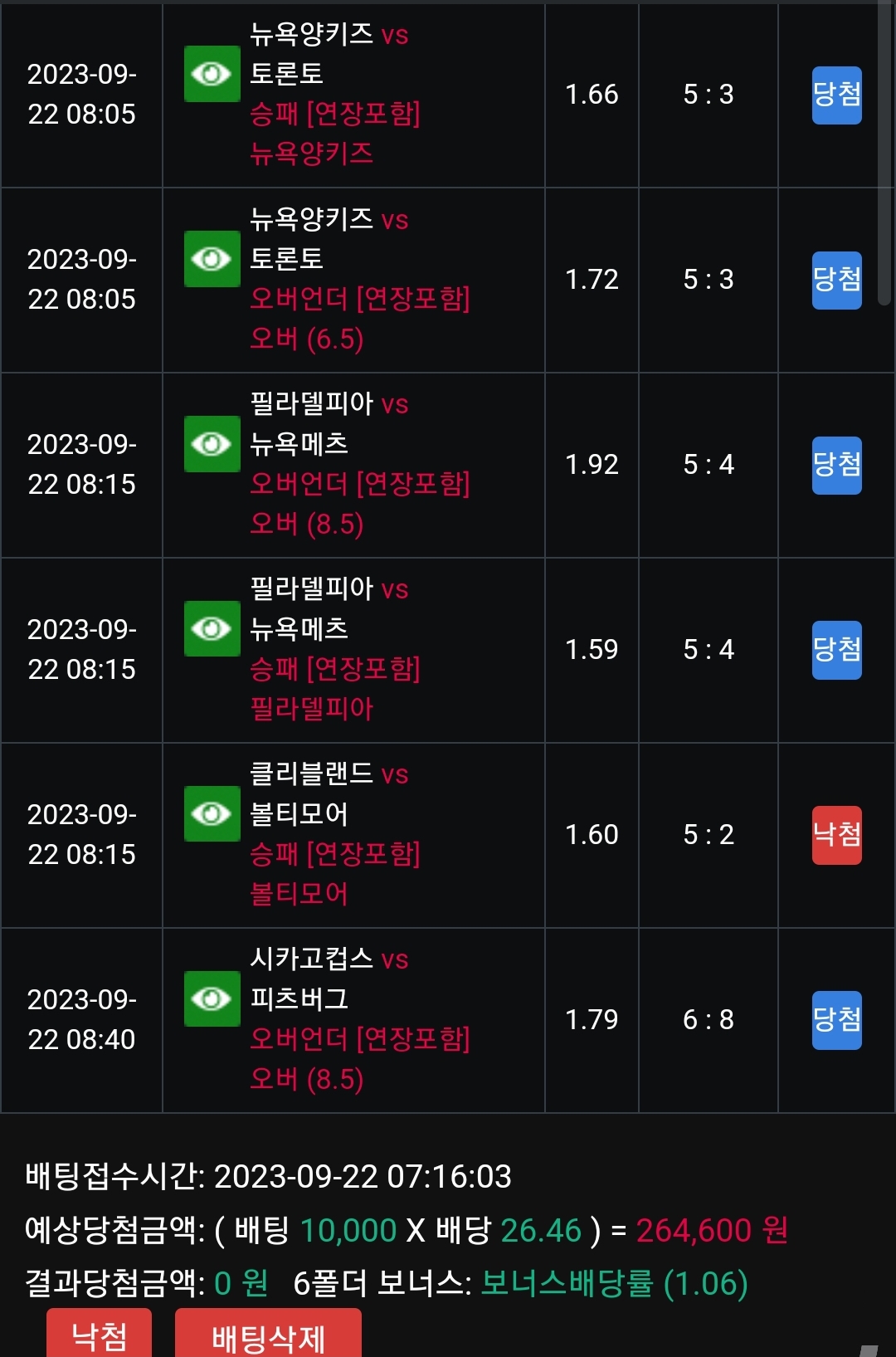Delete this bet with 배팅삭제 button
Screen dimensions: 896x1357
point(268,1334)
